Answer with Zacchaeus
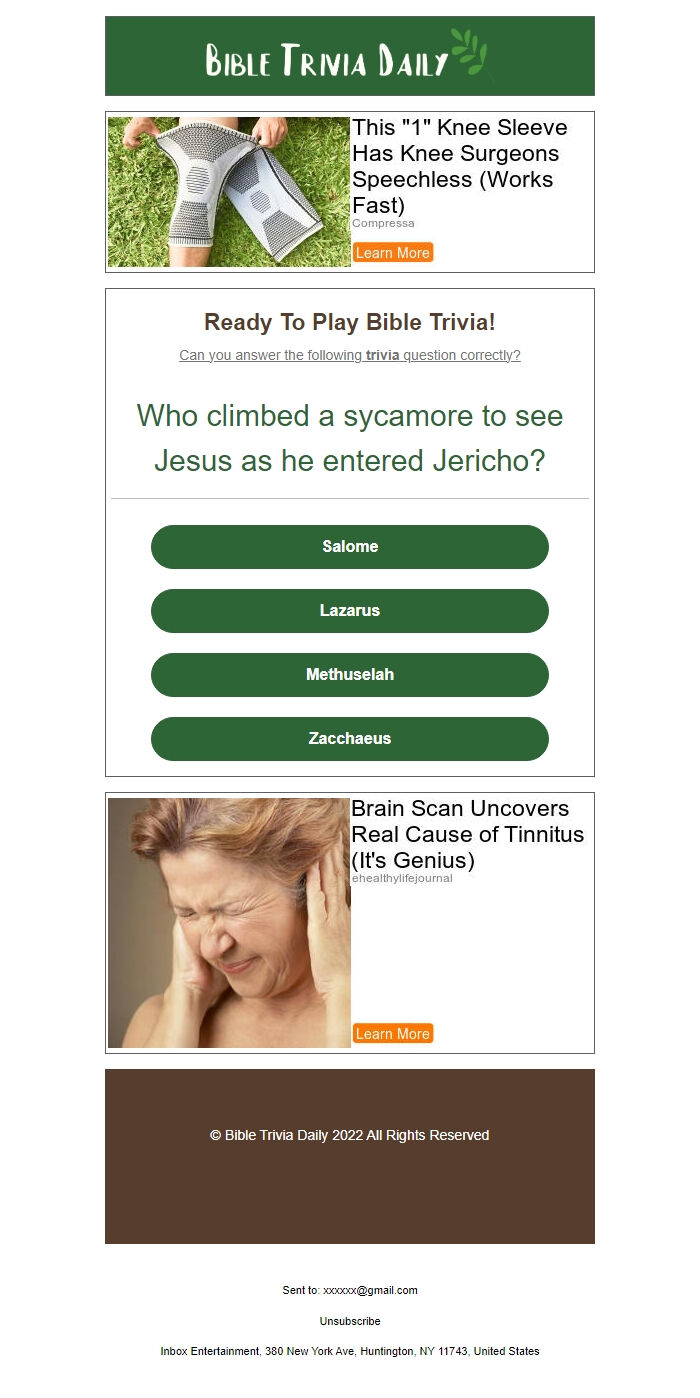 tap(350, 739)
